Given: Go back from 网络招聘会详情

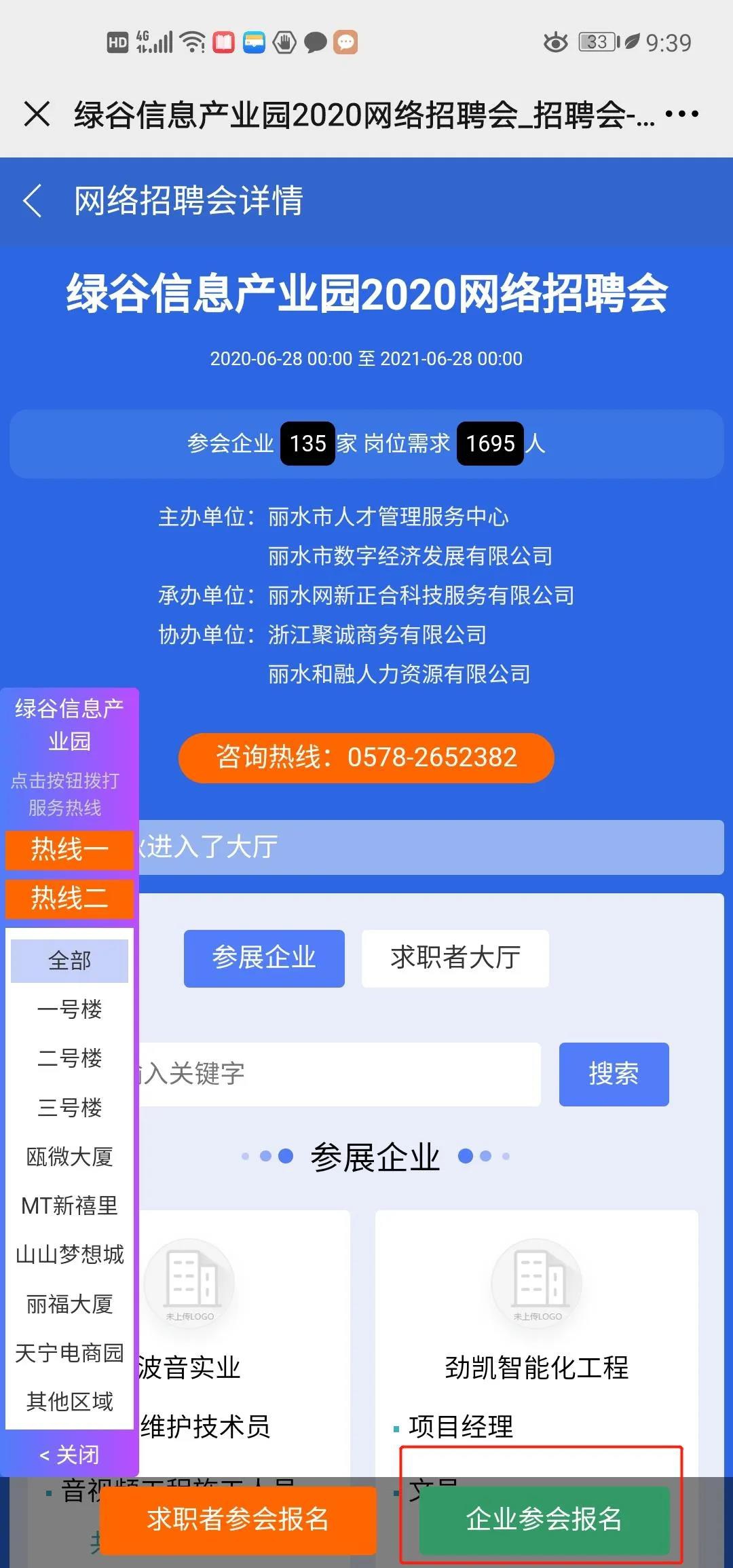Looking at the screenshot, I should pos(33,201).
